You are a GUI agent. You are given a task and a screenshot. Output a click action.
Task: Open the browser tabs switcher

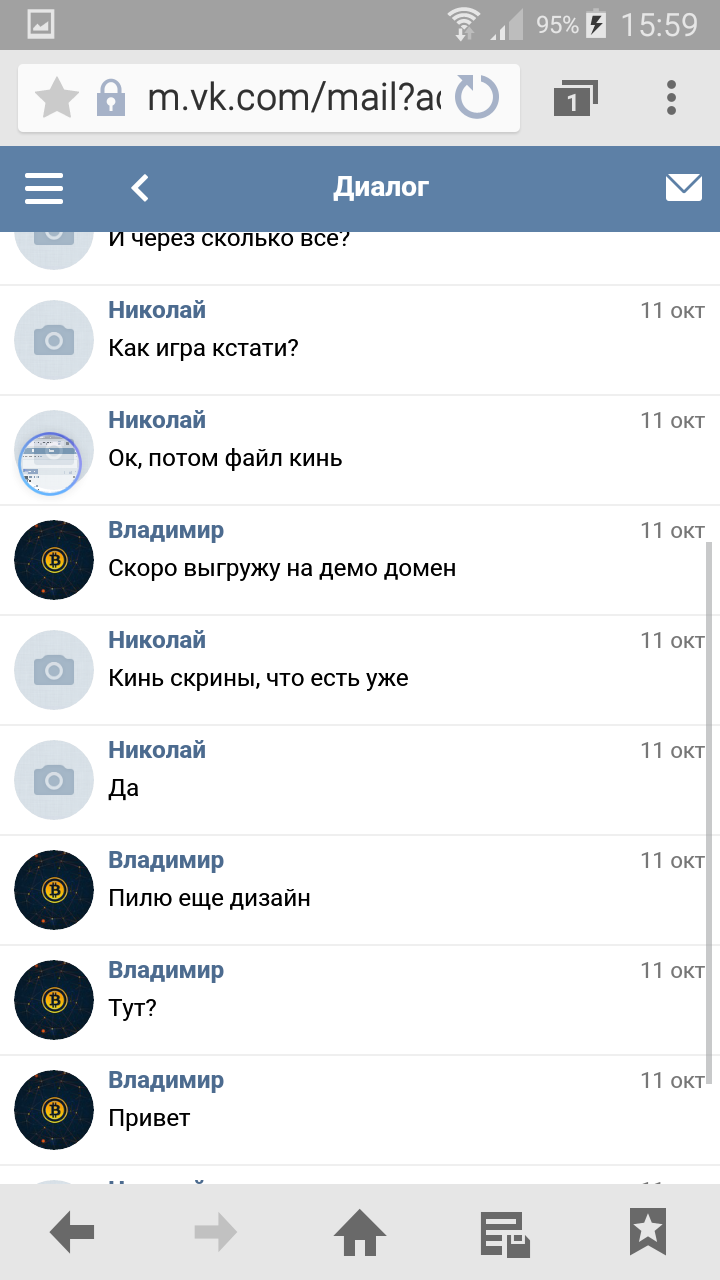(x=575, y=98)
